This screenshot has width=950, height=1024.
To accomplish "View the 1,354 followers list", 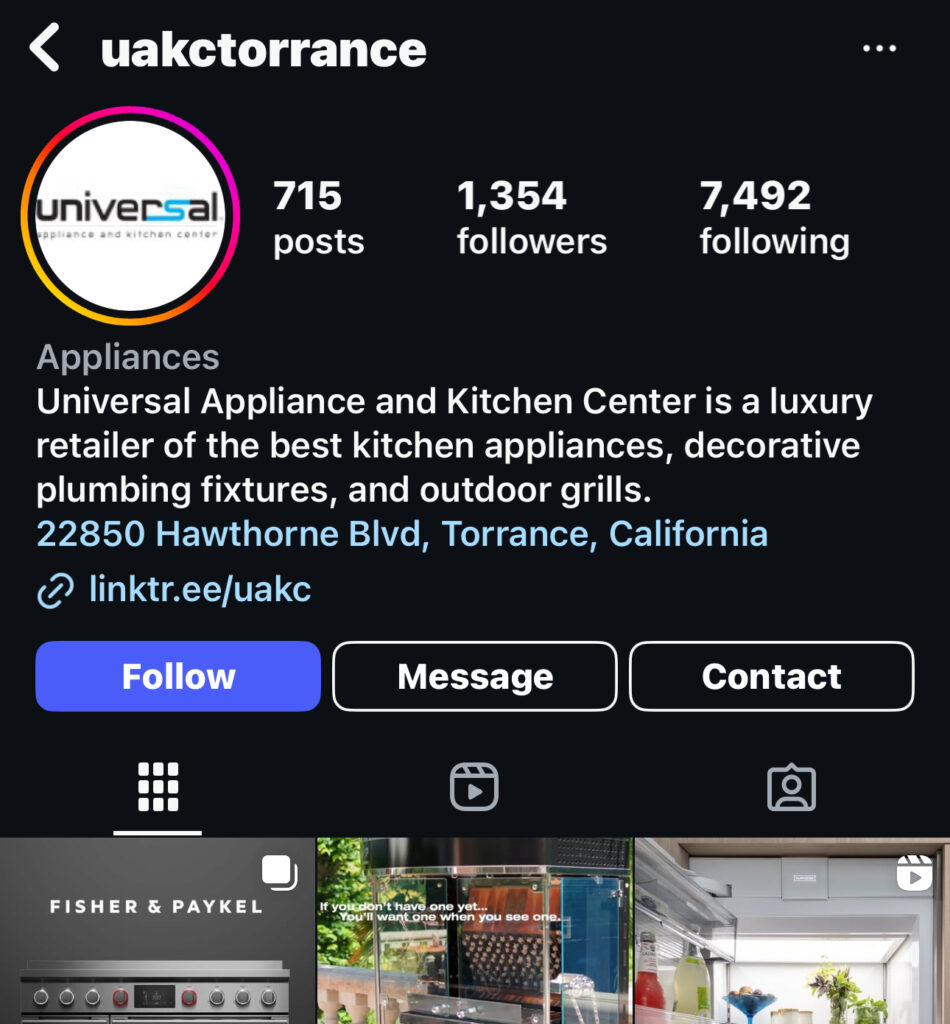I will [x=531, y=218].
